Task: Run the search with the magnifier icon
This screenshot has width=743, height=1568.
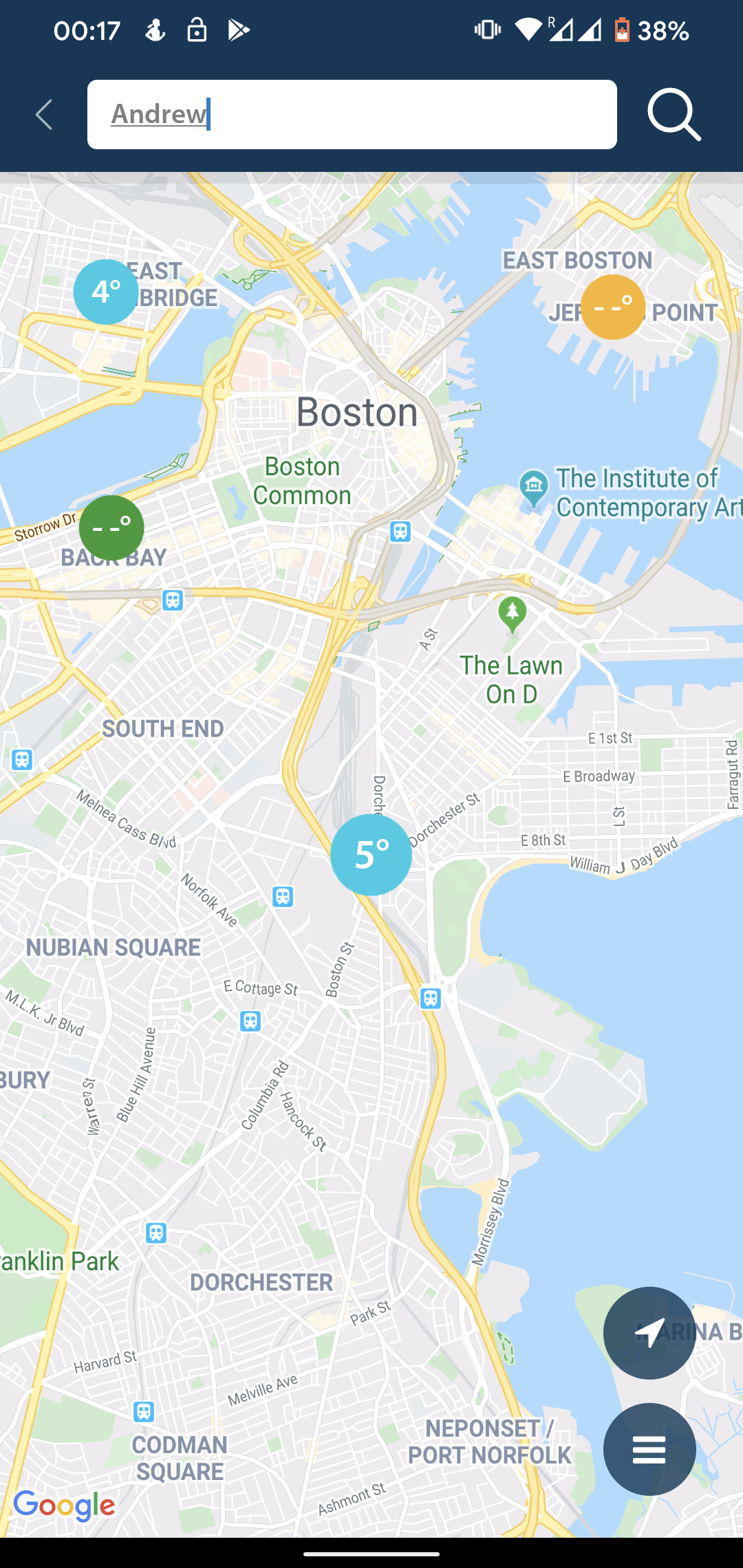Action: click(674, 114)
